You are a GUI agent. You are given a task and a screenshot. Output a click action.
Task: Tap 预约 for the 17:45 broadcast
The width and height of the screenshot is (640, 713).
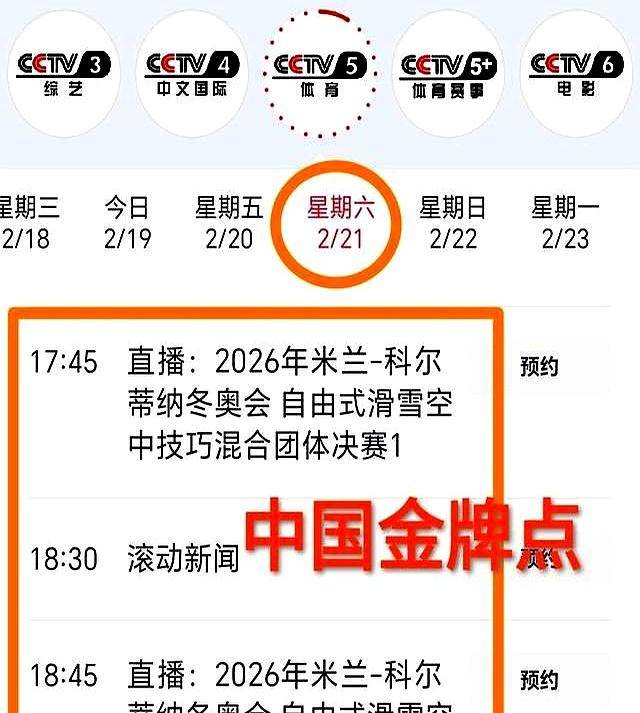coord(539,367)
